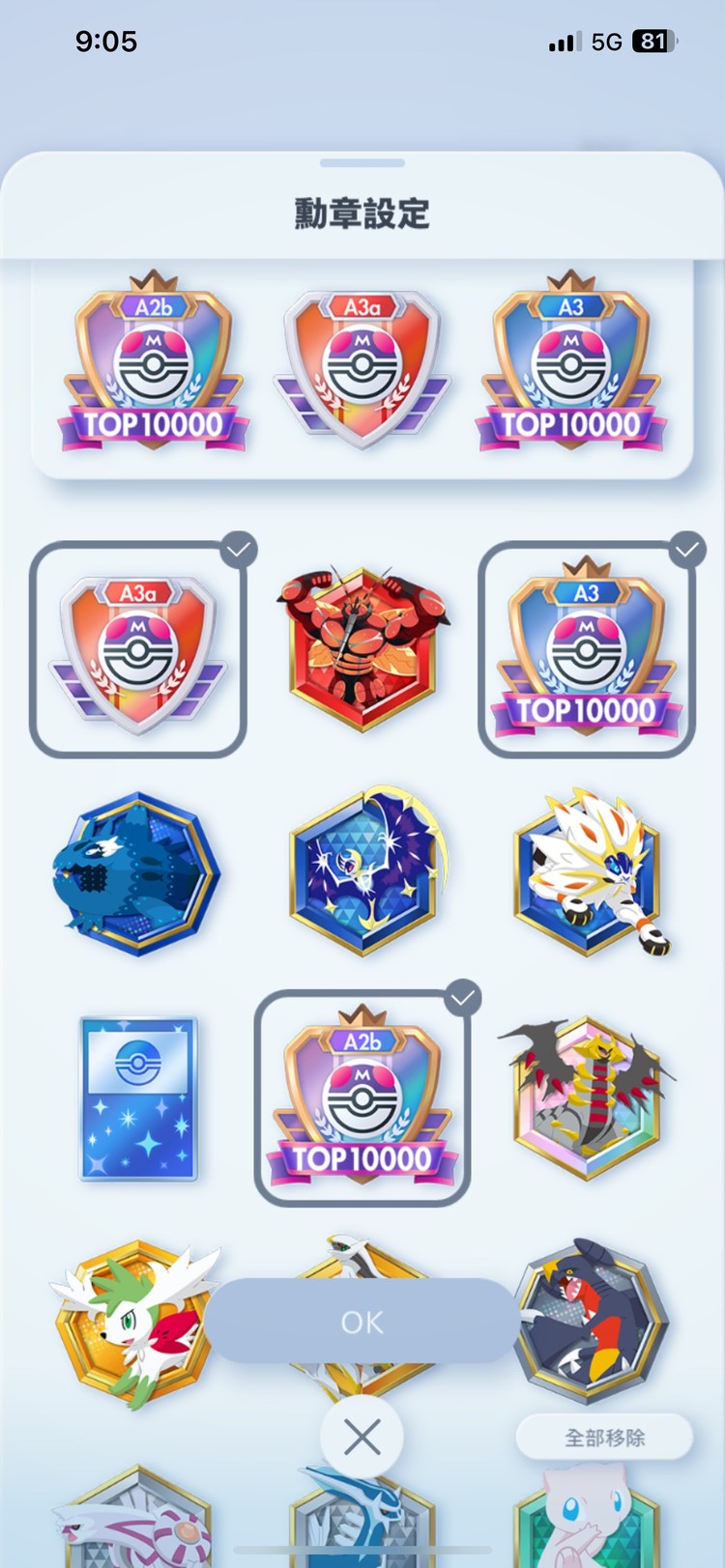Choose the Giratina badge
725x1568 pixels.
587,1098
